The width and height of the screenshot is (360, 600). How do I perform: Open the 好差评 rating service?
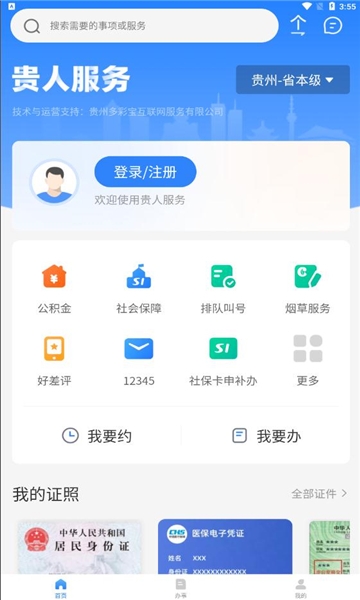54,361
